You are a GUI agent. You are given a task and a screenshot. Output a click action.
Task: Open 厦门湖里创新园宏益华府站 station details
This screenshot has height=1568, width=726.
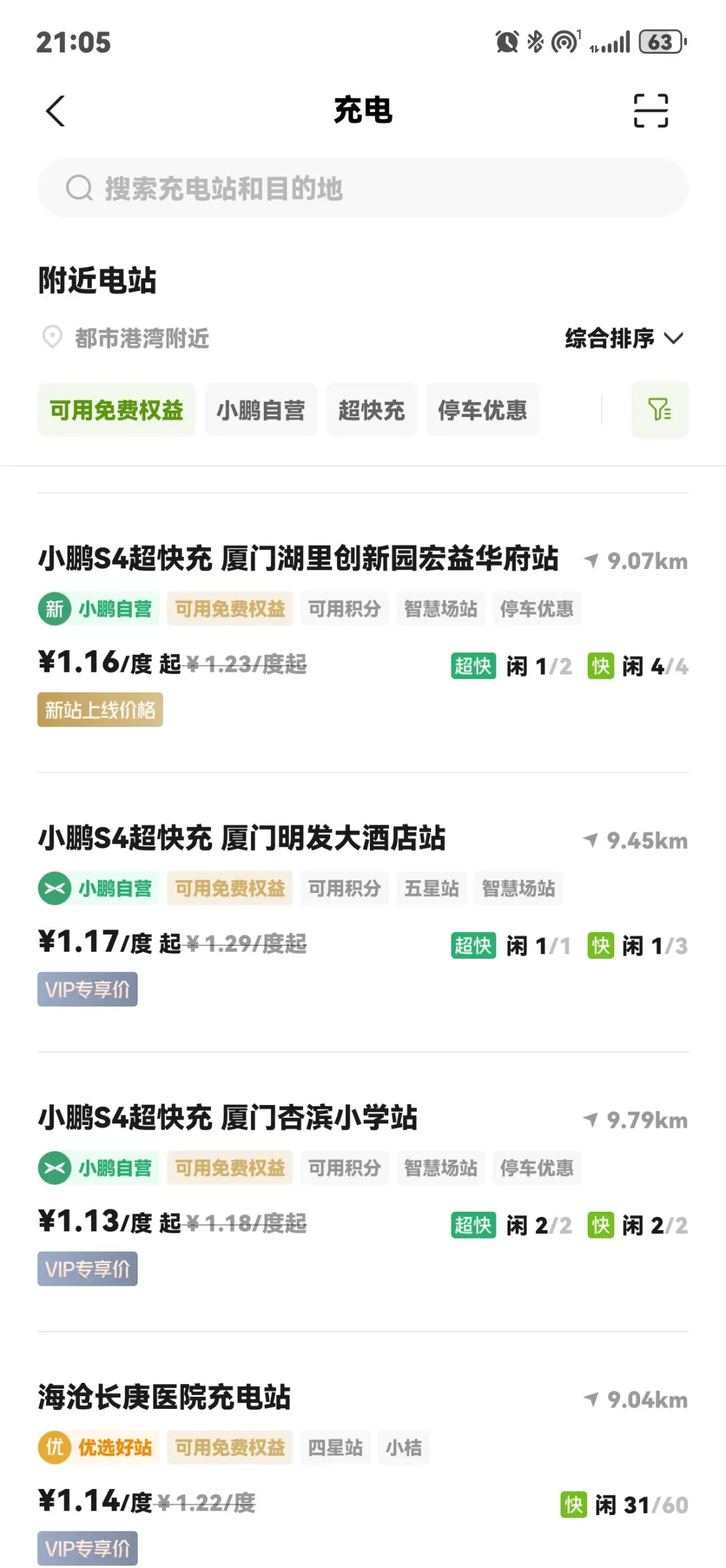coord(362,633)
